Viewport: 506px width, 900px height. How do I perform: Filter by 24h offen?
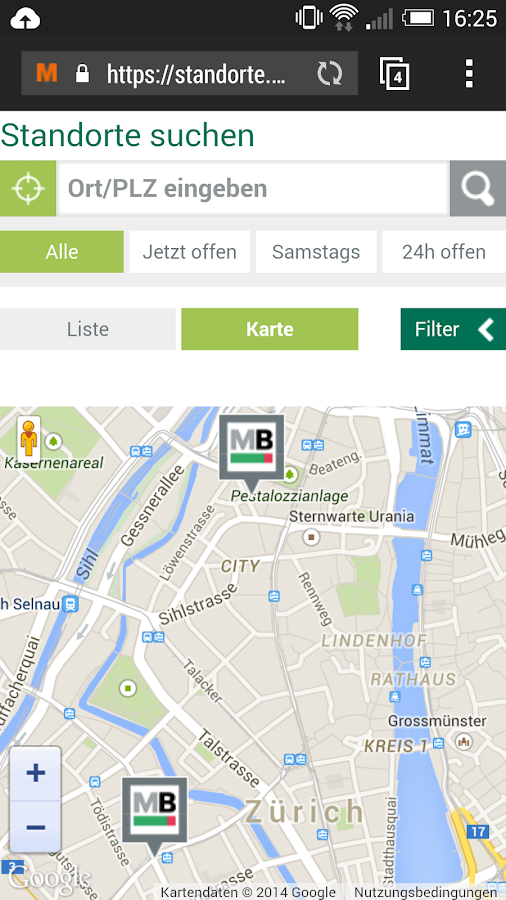pos(443,252)
